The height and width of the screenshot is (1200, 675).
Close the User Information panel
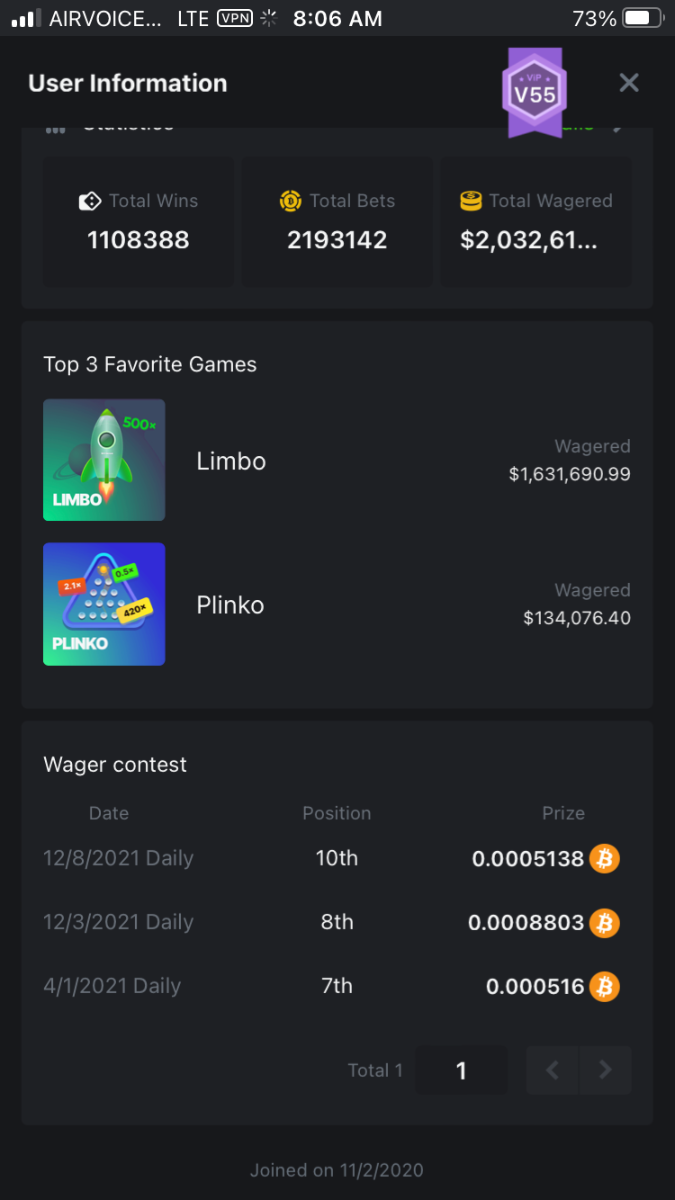pyautogui.click(x=628, y=83)
